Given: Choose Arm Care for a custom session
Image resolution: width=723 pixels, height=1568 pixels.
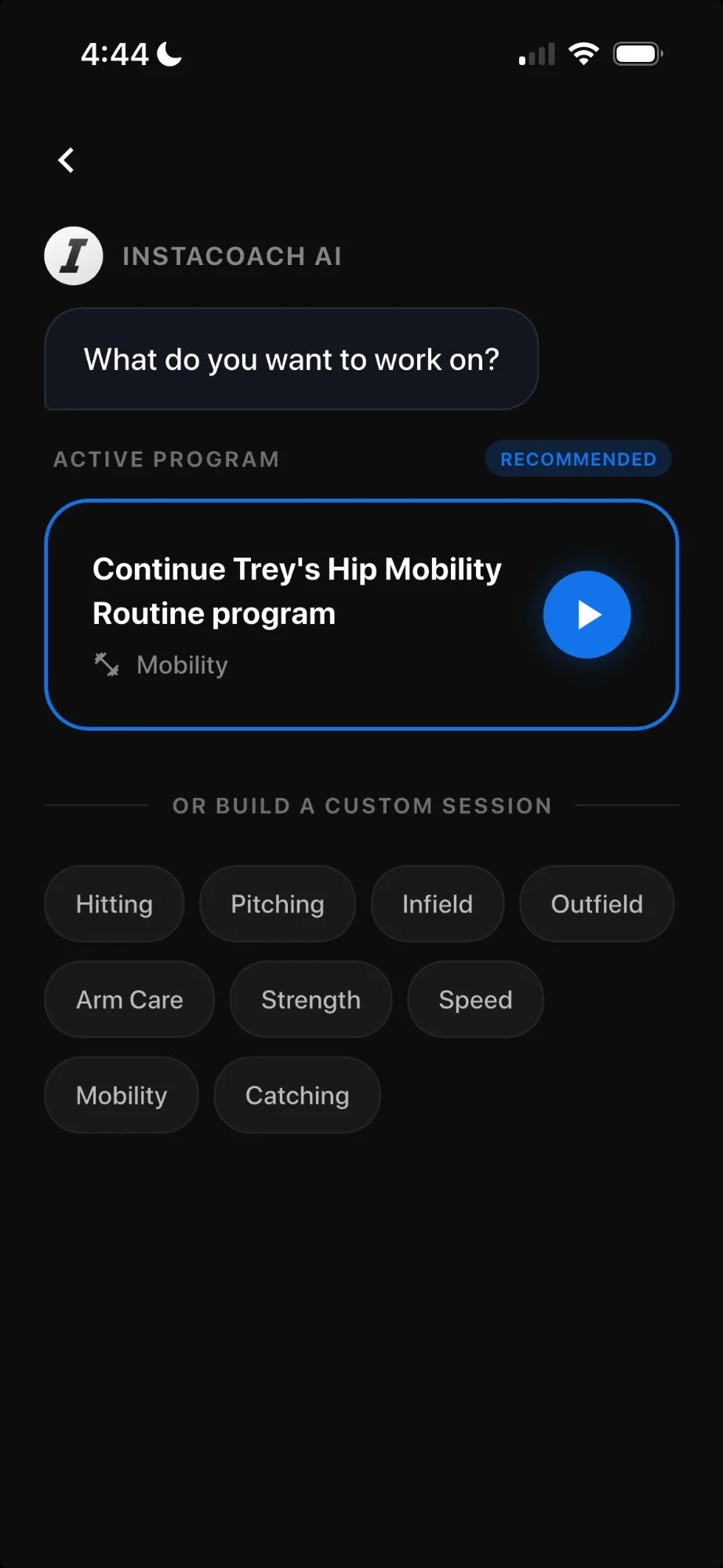Looking at the screenshot, I should click(129, 1000).
